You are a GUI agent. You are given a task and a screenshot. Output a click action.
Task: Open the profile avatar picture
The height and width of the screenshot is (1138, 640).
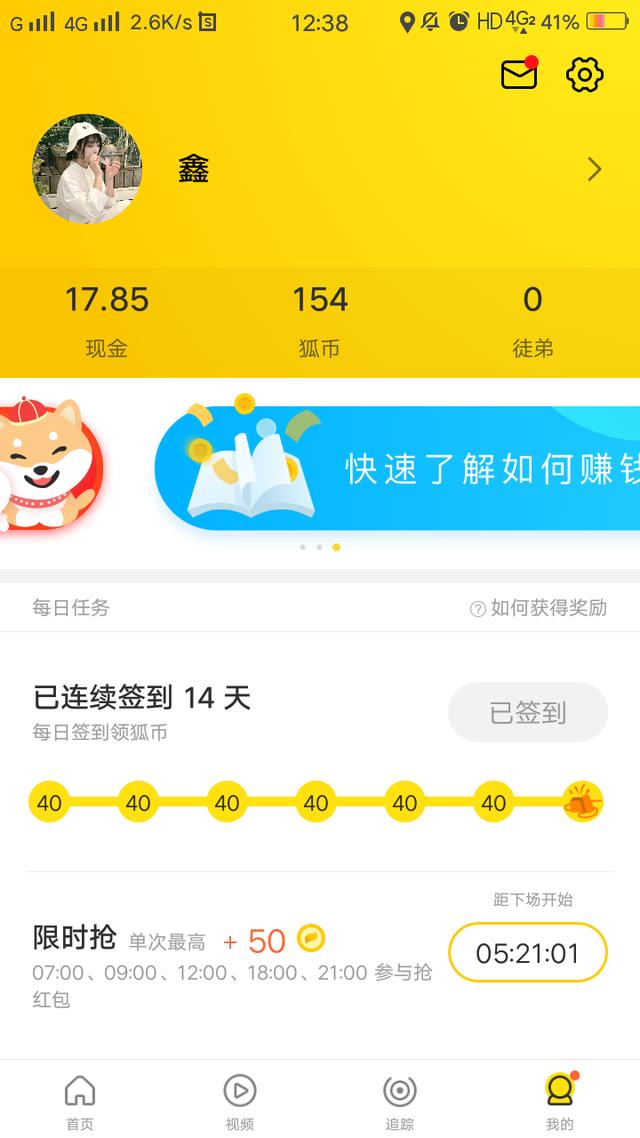(87, 168)
